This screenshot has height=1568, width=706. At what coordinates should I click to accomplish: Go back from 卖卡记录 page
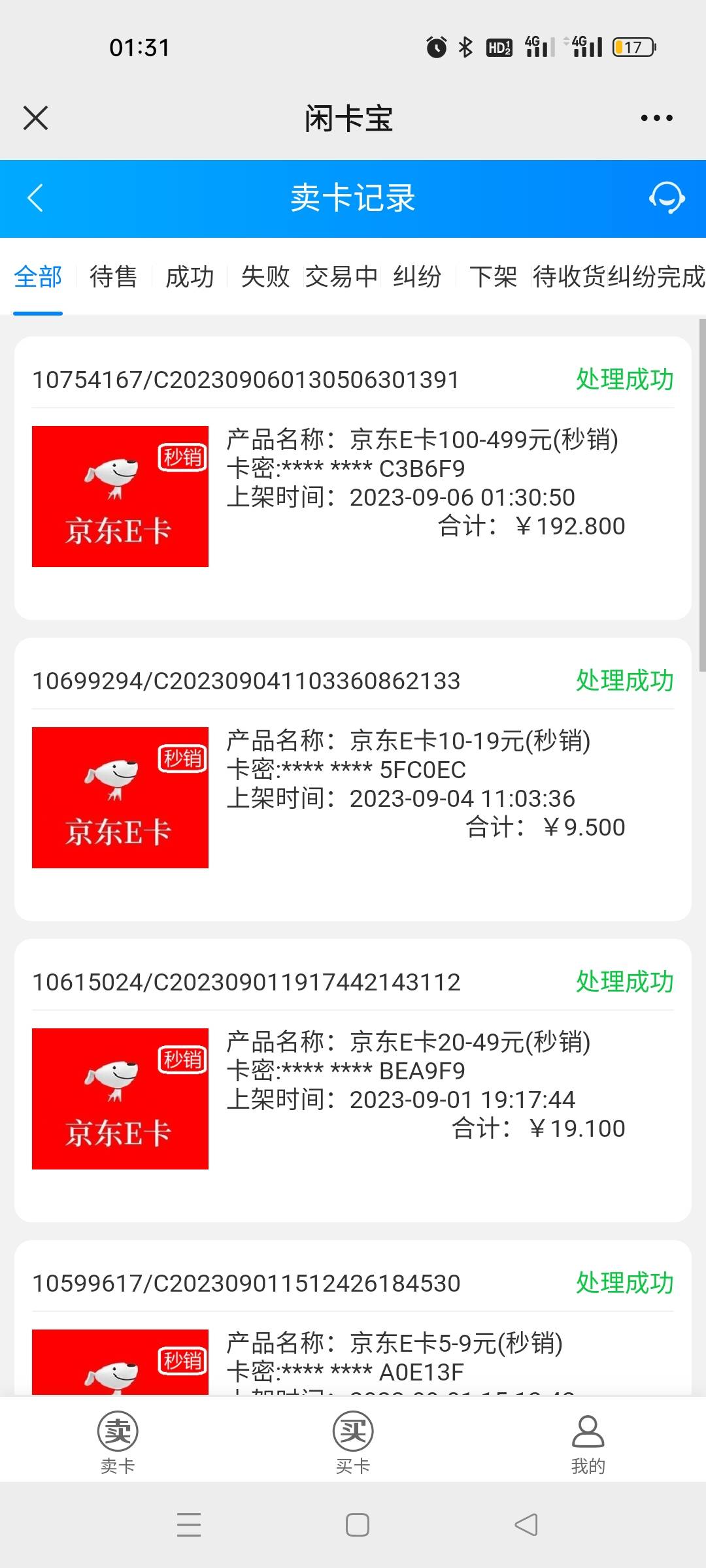[35, 198]
